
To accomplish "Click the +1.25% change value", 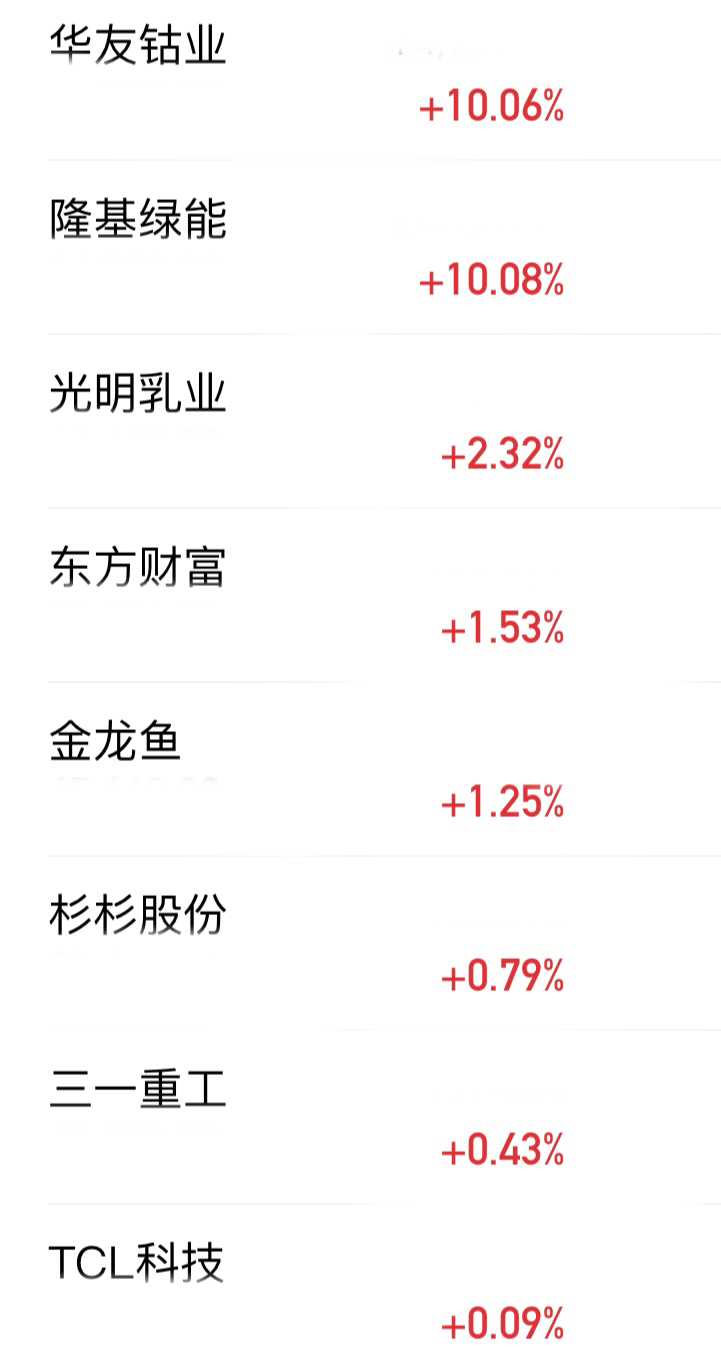I will tap(505, 802).
